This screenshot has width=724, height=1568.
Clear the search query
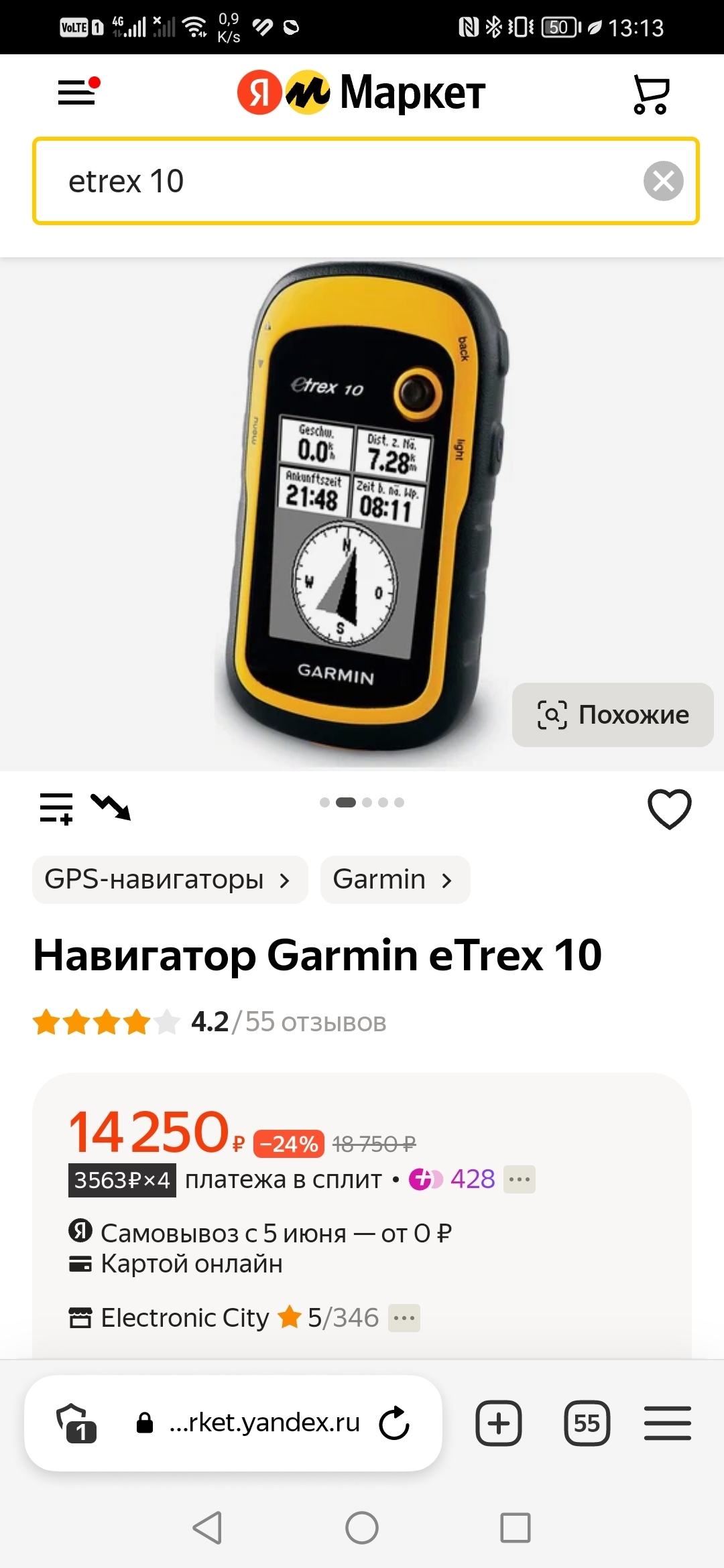663,181
